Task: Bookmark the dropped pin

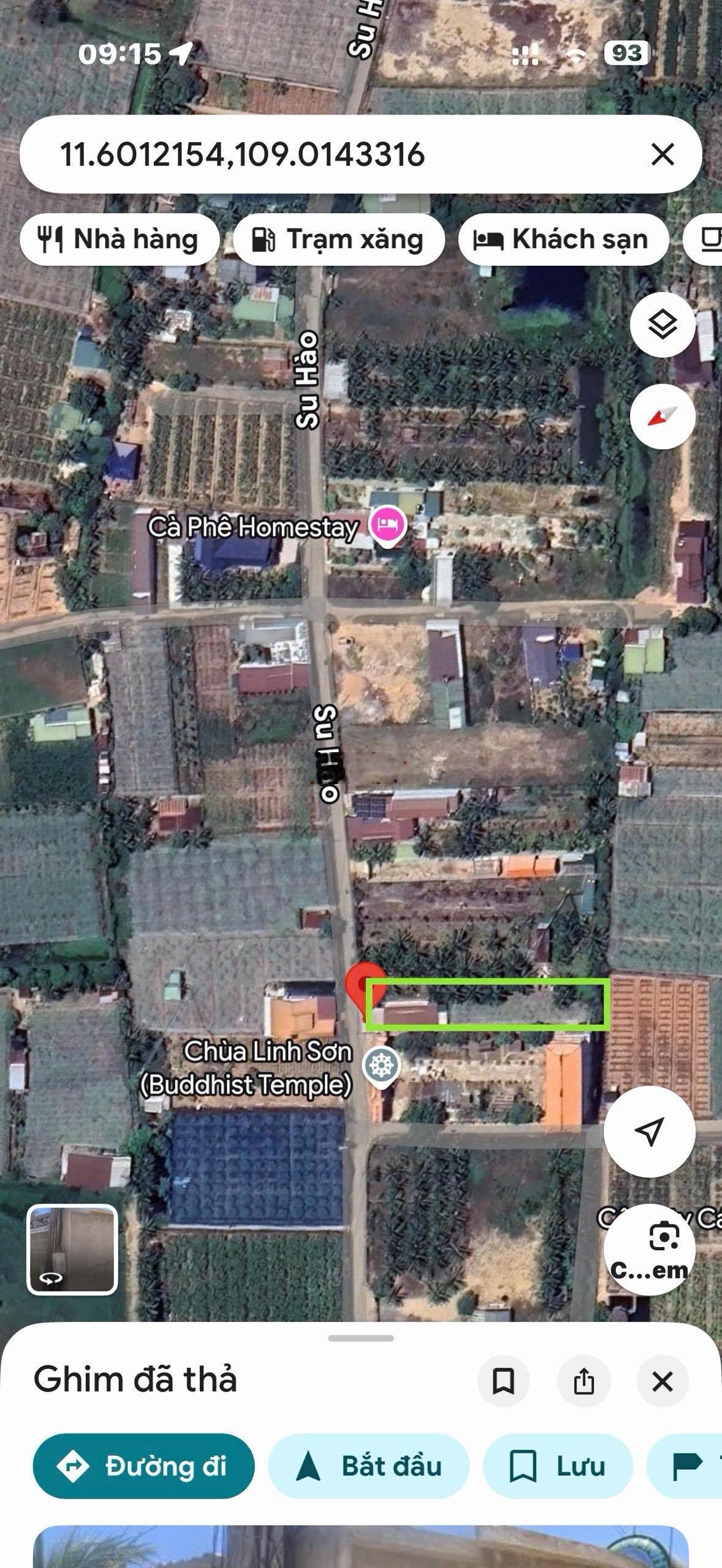Action: (x=504, y=1381)
